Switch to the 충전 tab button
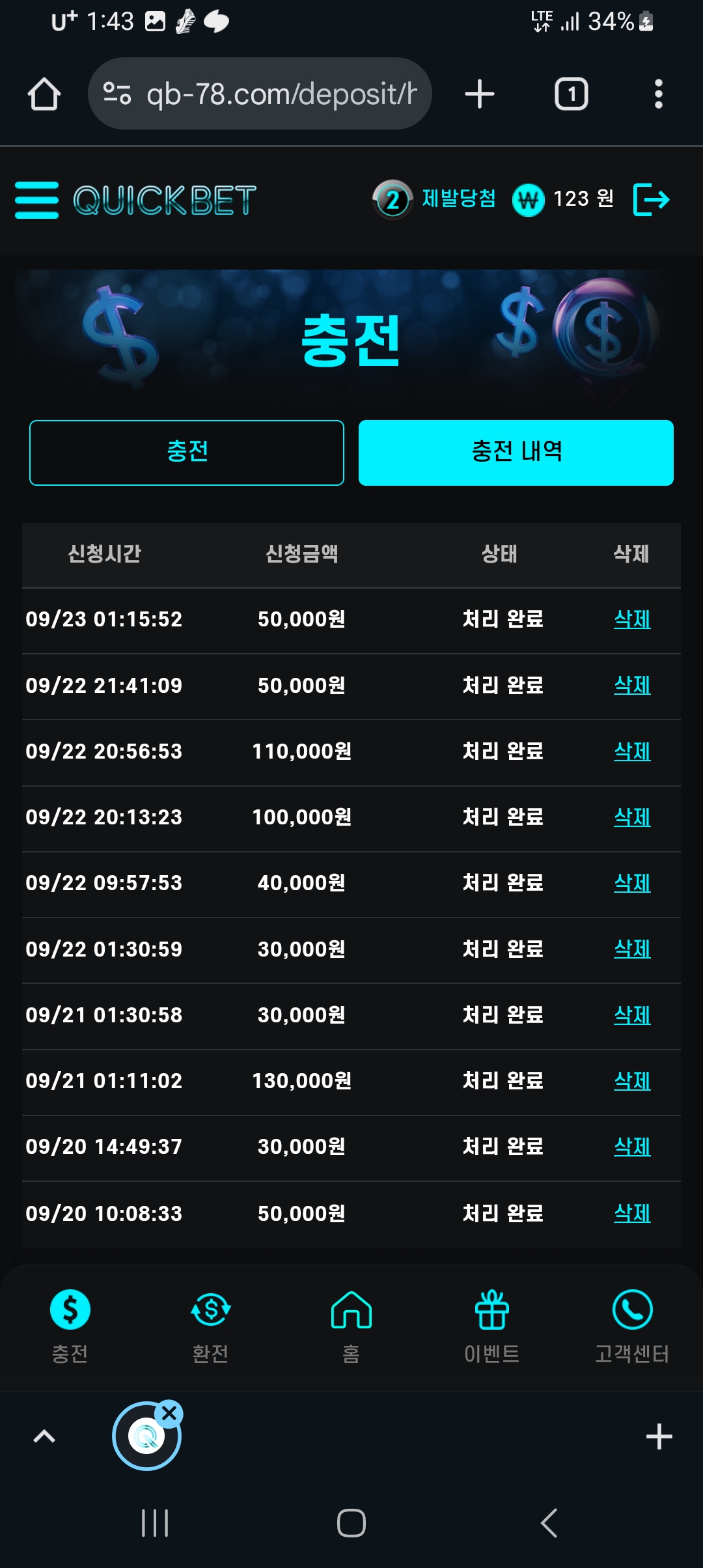This screenshot has height=1568, width=703. tap(187, 453)
